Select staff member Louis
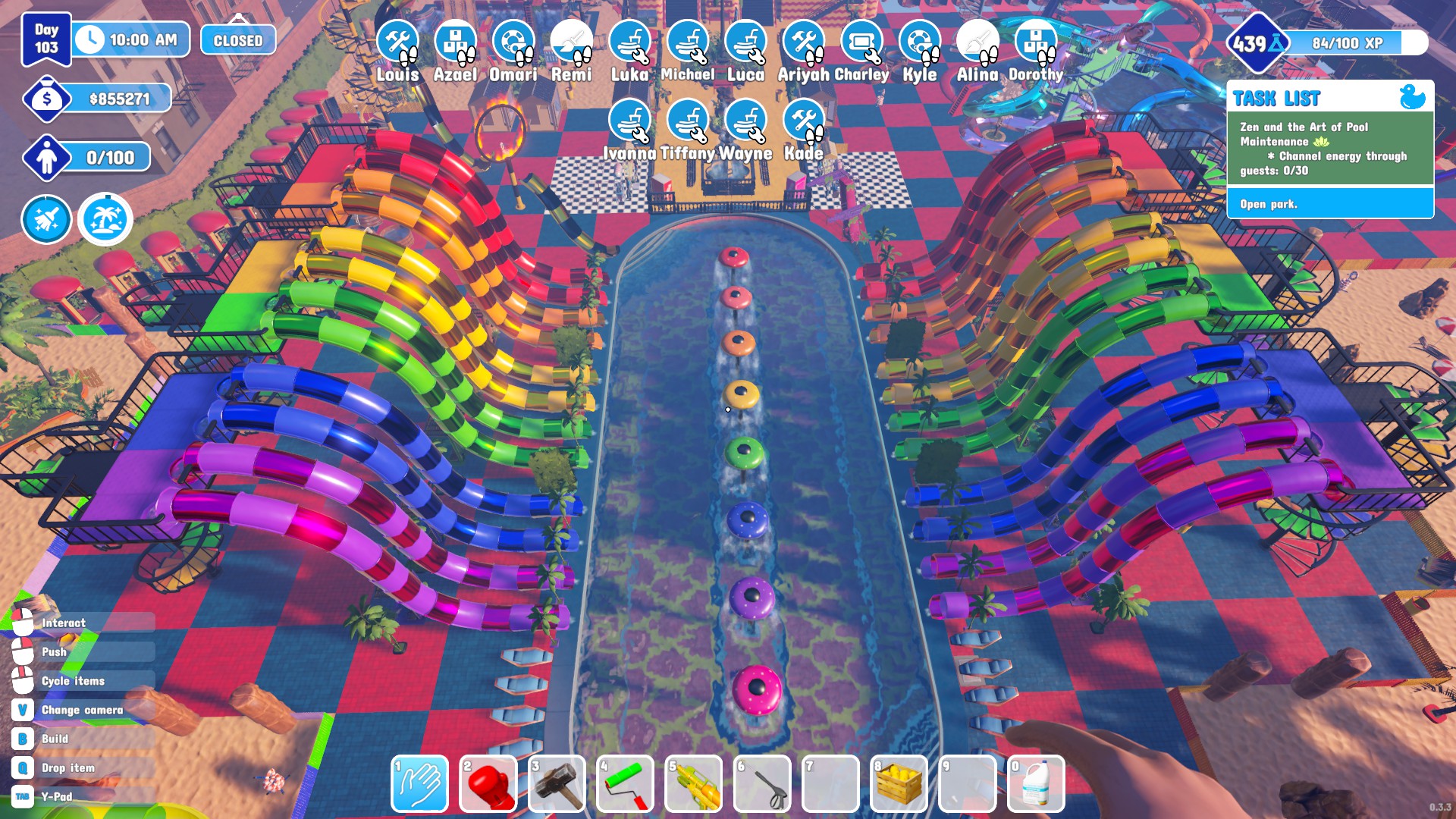Screen dimensions: 1456x819 tap(397, 42)
